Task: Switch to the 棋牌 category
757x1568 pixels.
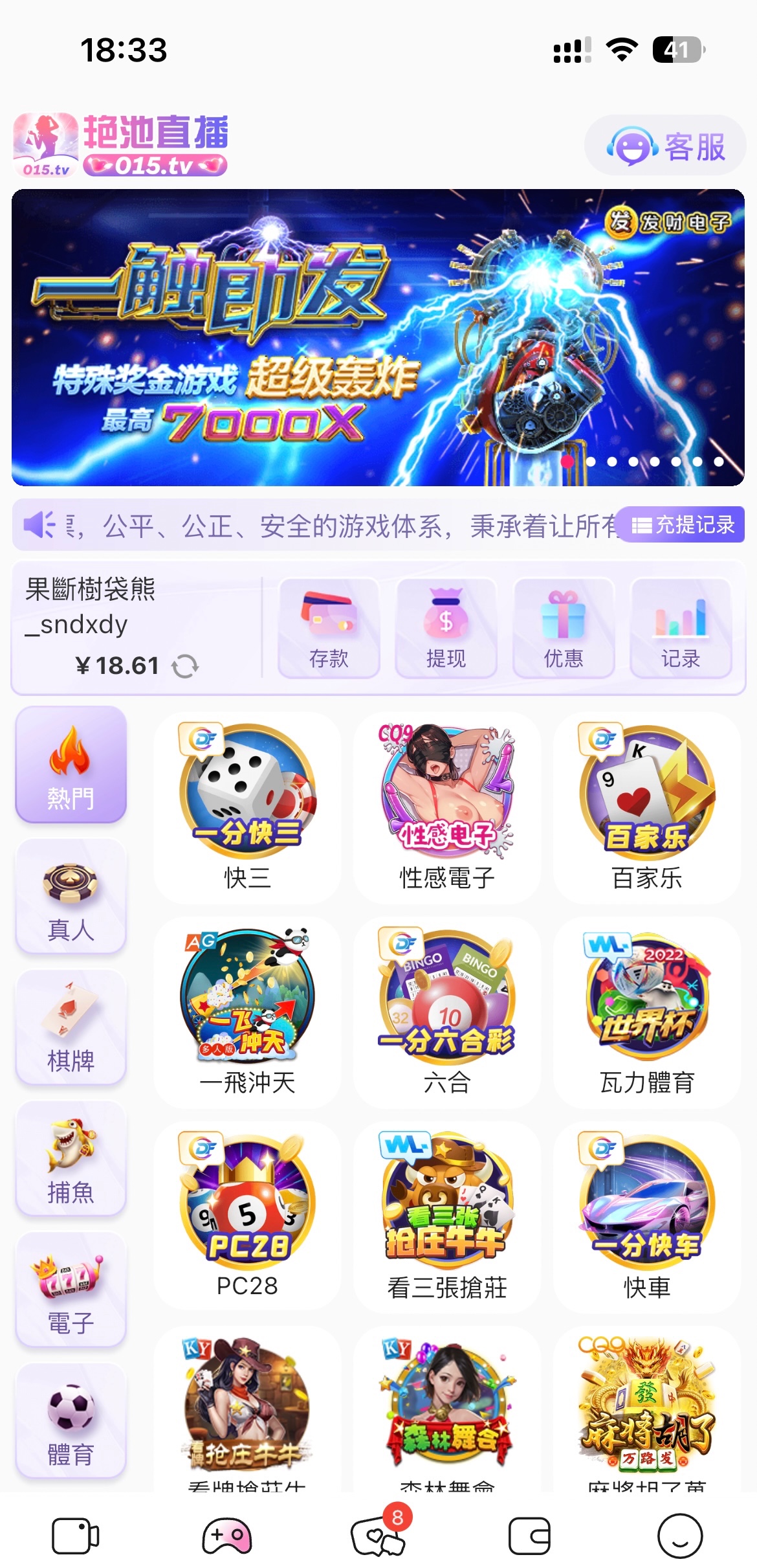Action: (71, 1028)
